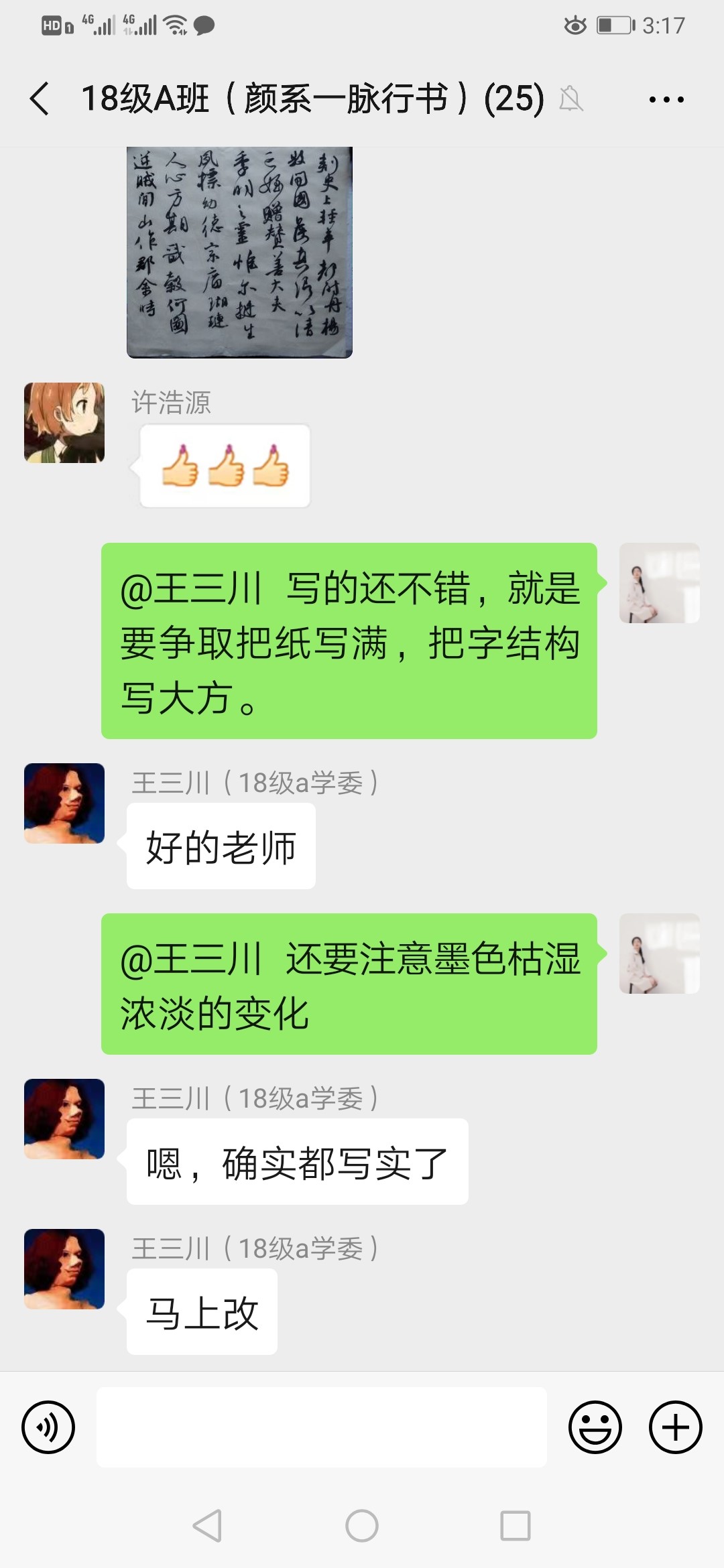Open the calligraphy photo message

click(239, 252)
